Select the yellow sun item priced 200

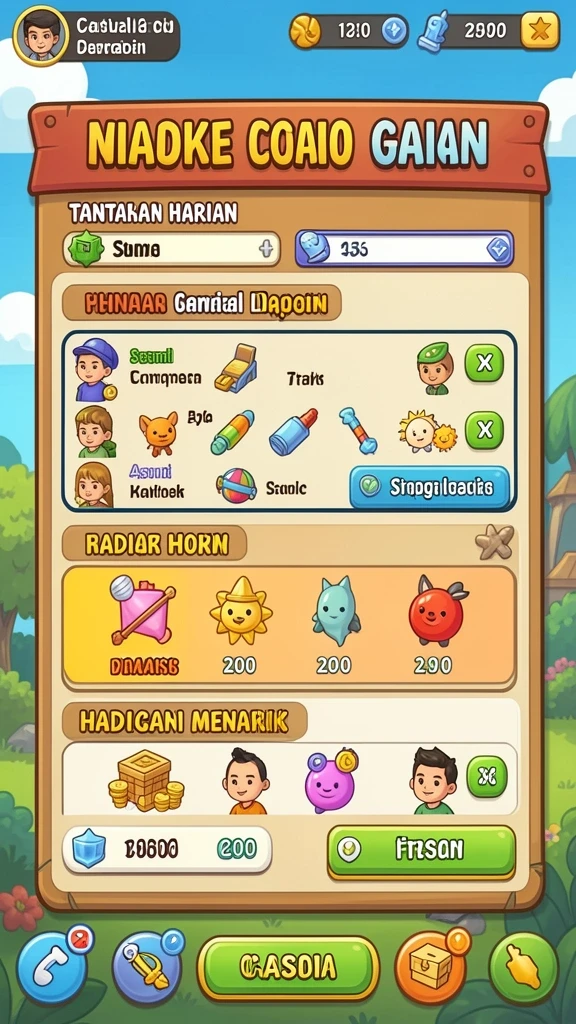(x=240, y=626)
